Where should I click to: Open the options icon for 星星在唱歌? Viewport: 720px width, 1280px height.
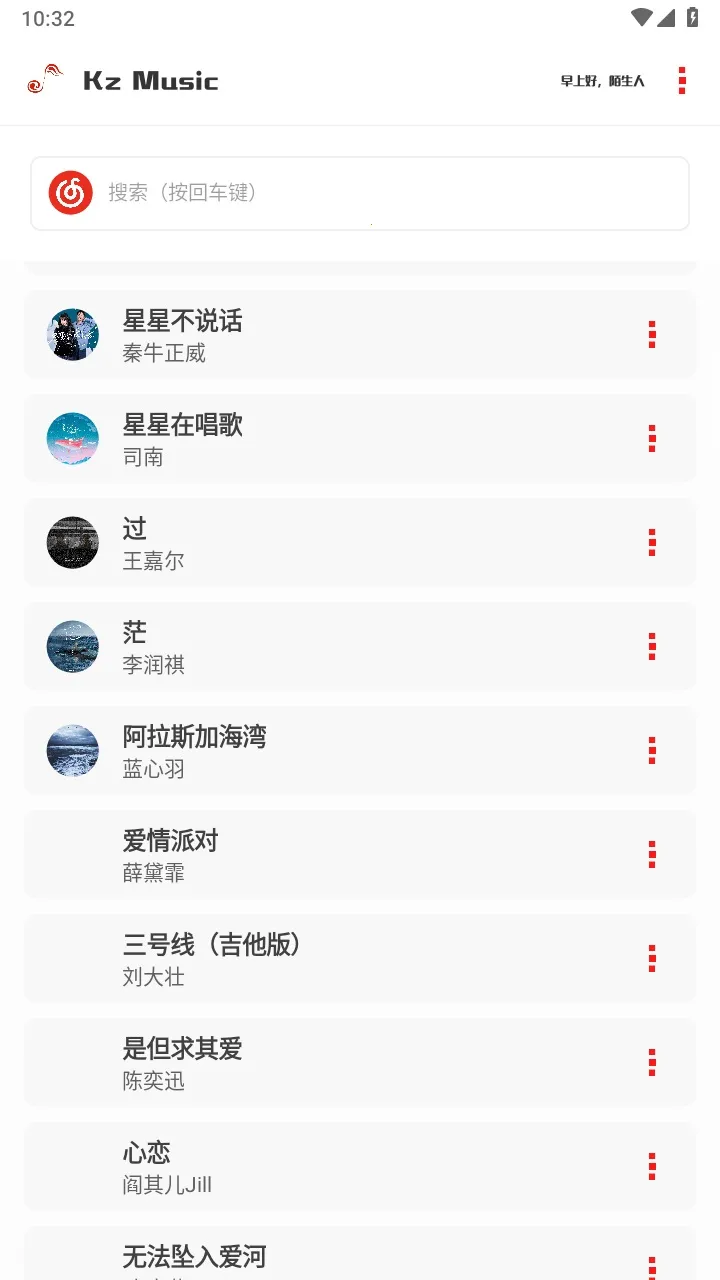(651, 438)
